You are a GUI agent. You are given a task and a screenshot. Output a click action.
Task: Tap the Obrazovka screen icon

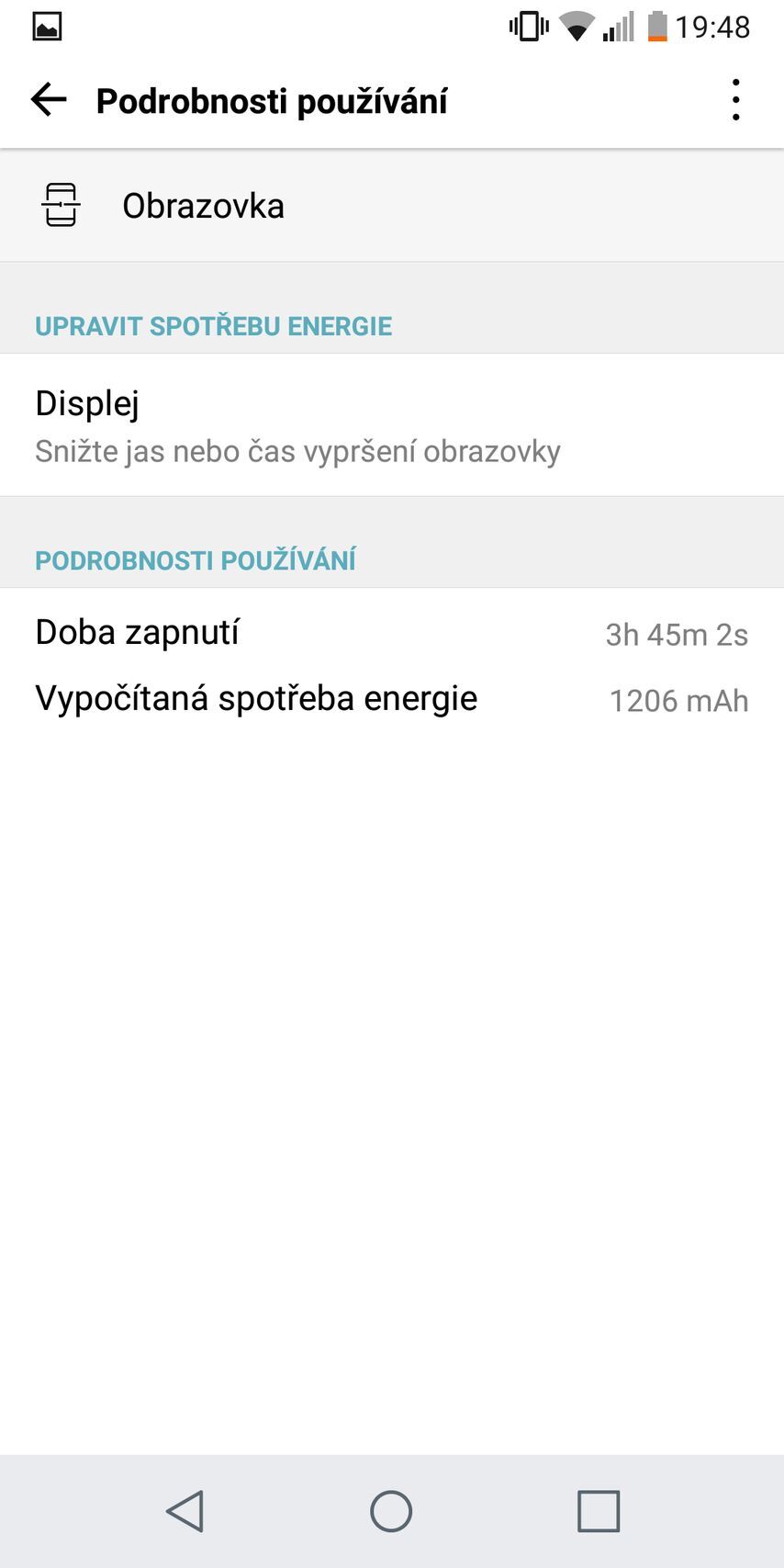(x=61, y=205)
